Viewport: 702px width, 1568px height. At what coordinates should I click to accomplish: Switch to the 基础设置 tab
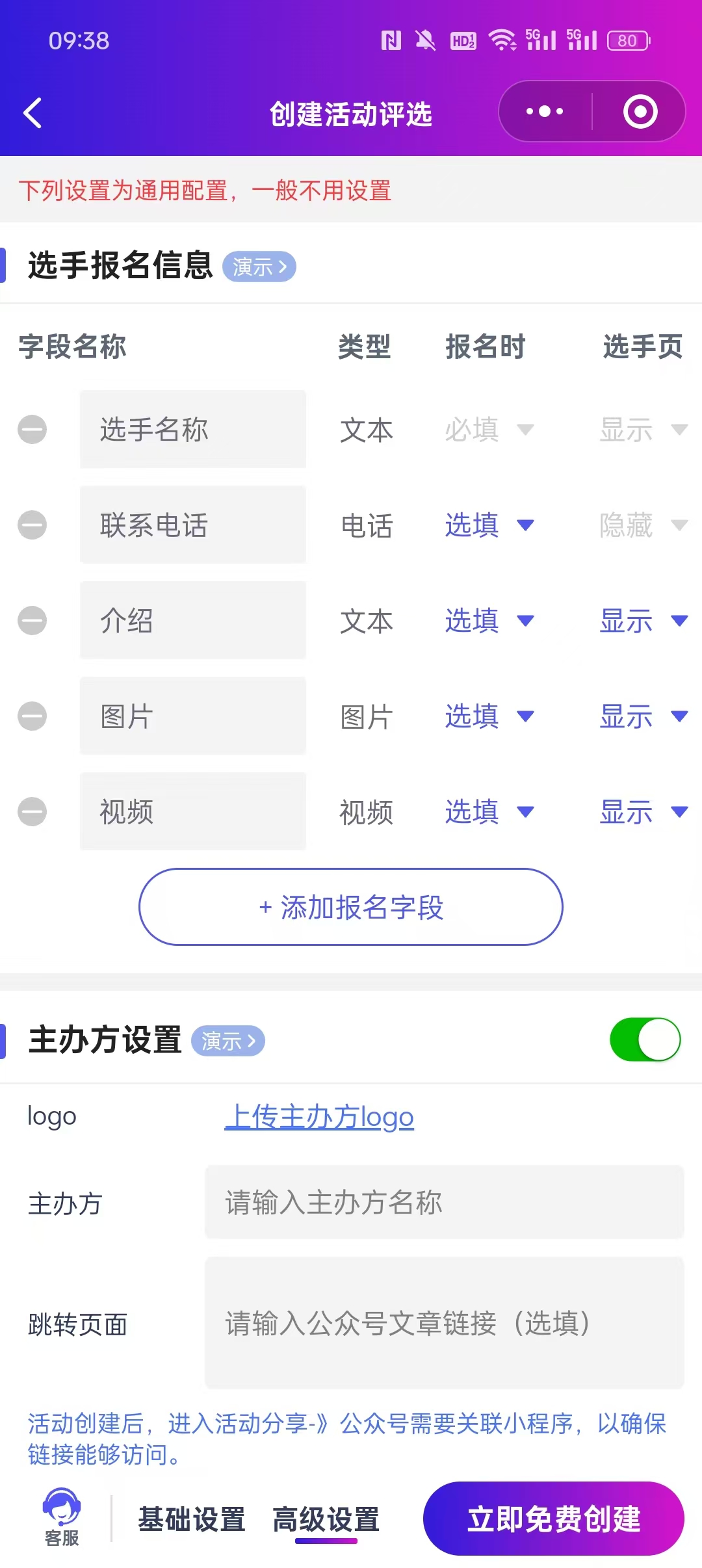tap(192, 1519)
